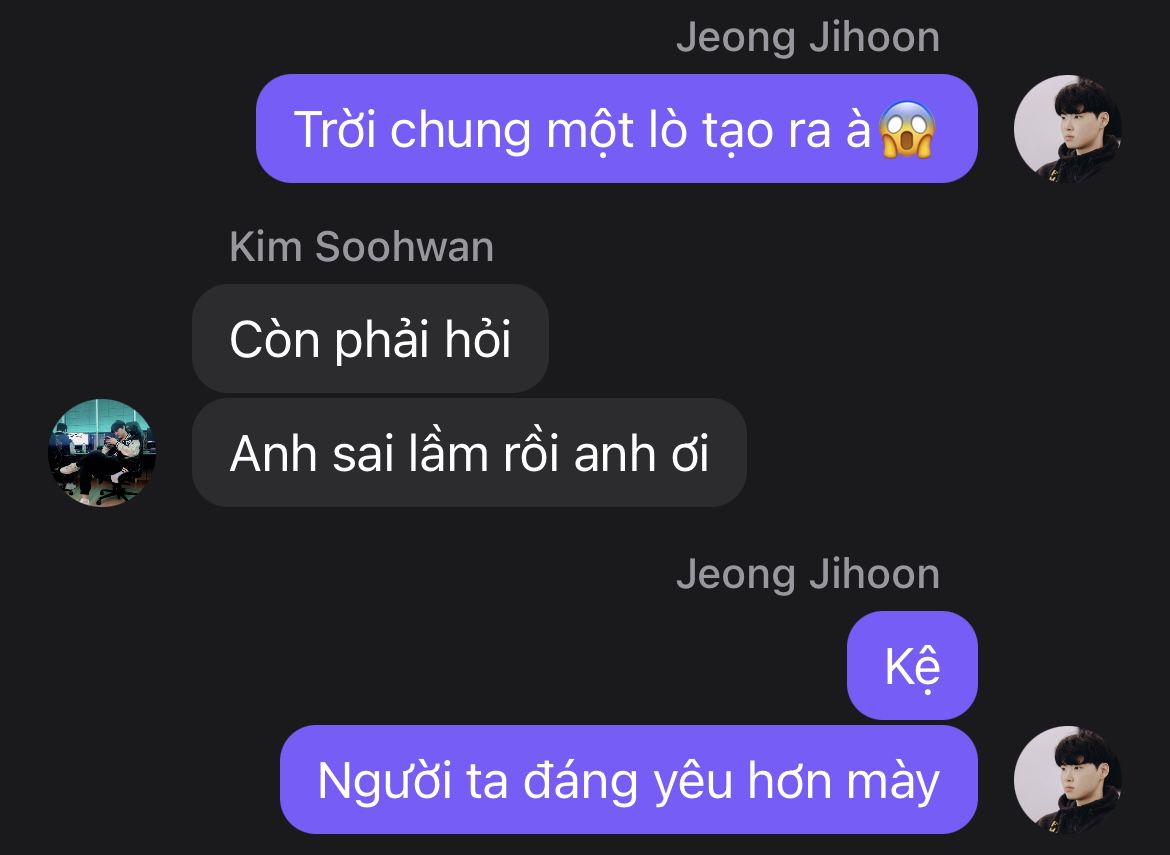Tap Jeong Jihoon's avatar beside "Người ta đáng yêu" message
The image size is (1170, 855).
1067,780
